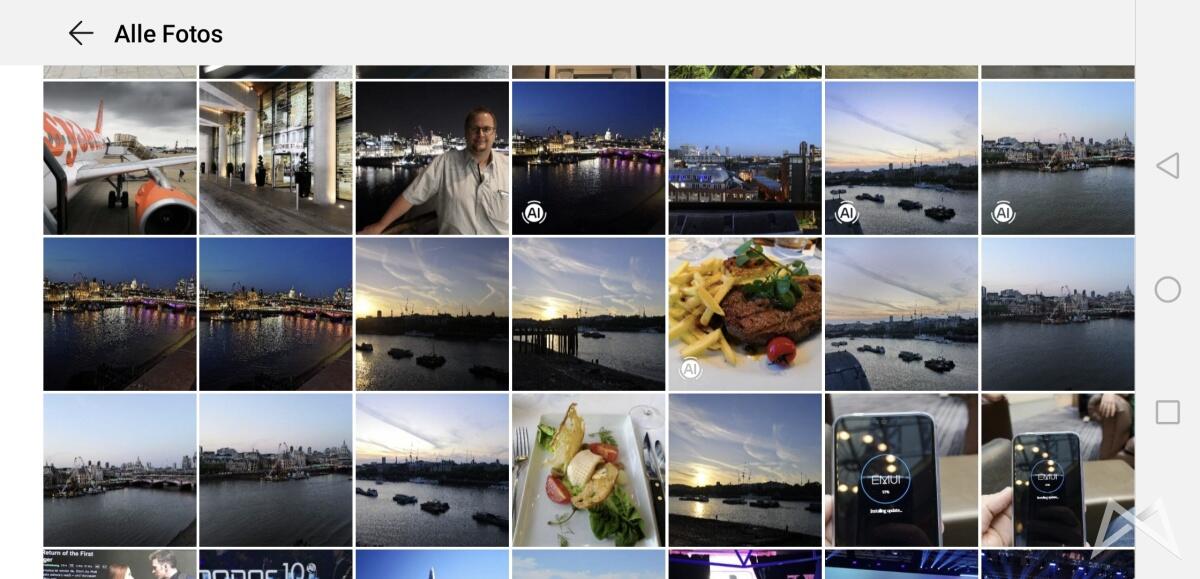The image size is (1200, 579).
Task: Open the easyJet airplane photo
Action: (x=120, y=158)
